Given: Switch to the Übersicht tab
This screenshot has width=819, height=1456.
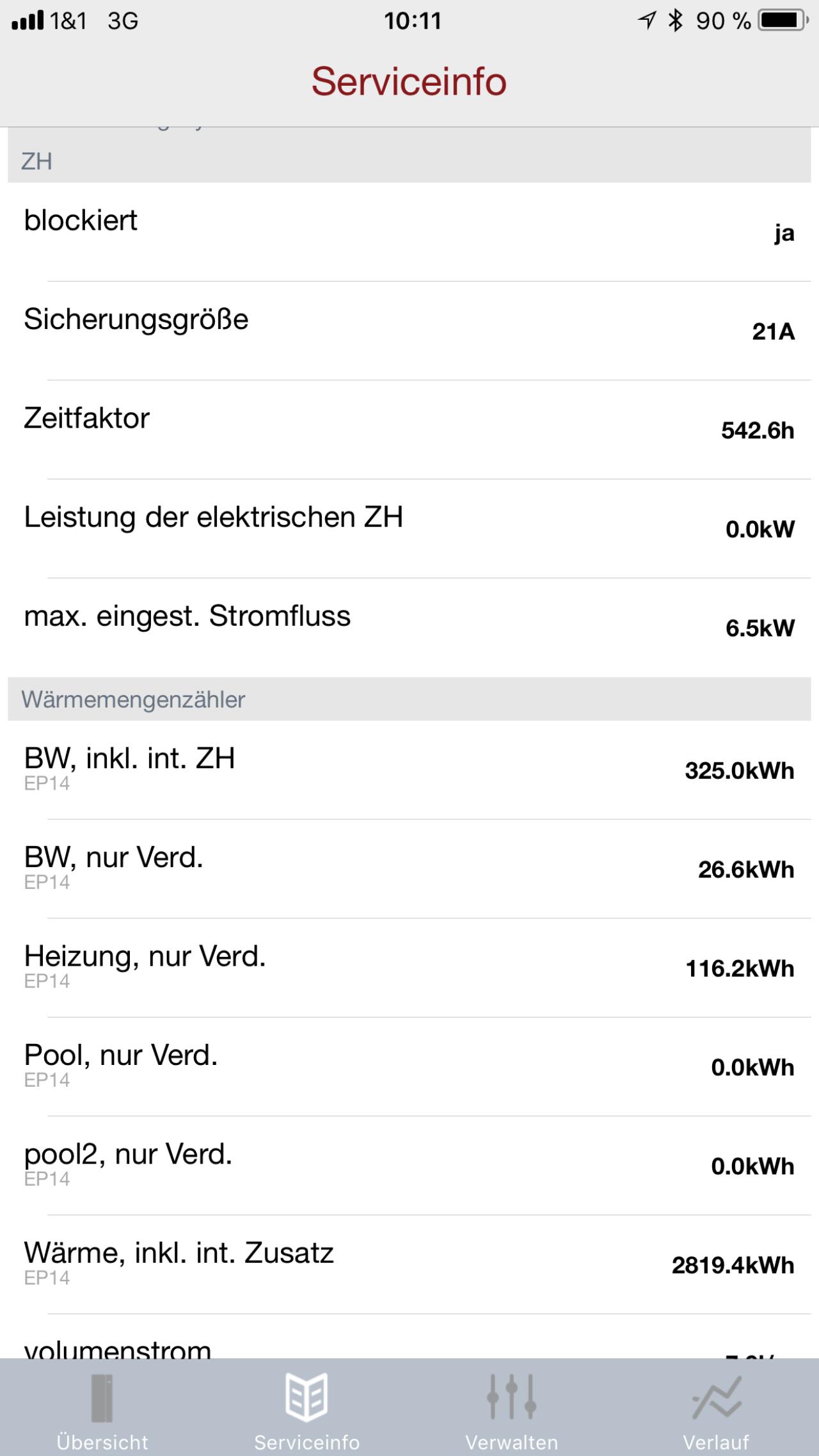Looking at the screenshot, I should [x=102, y=1408].
